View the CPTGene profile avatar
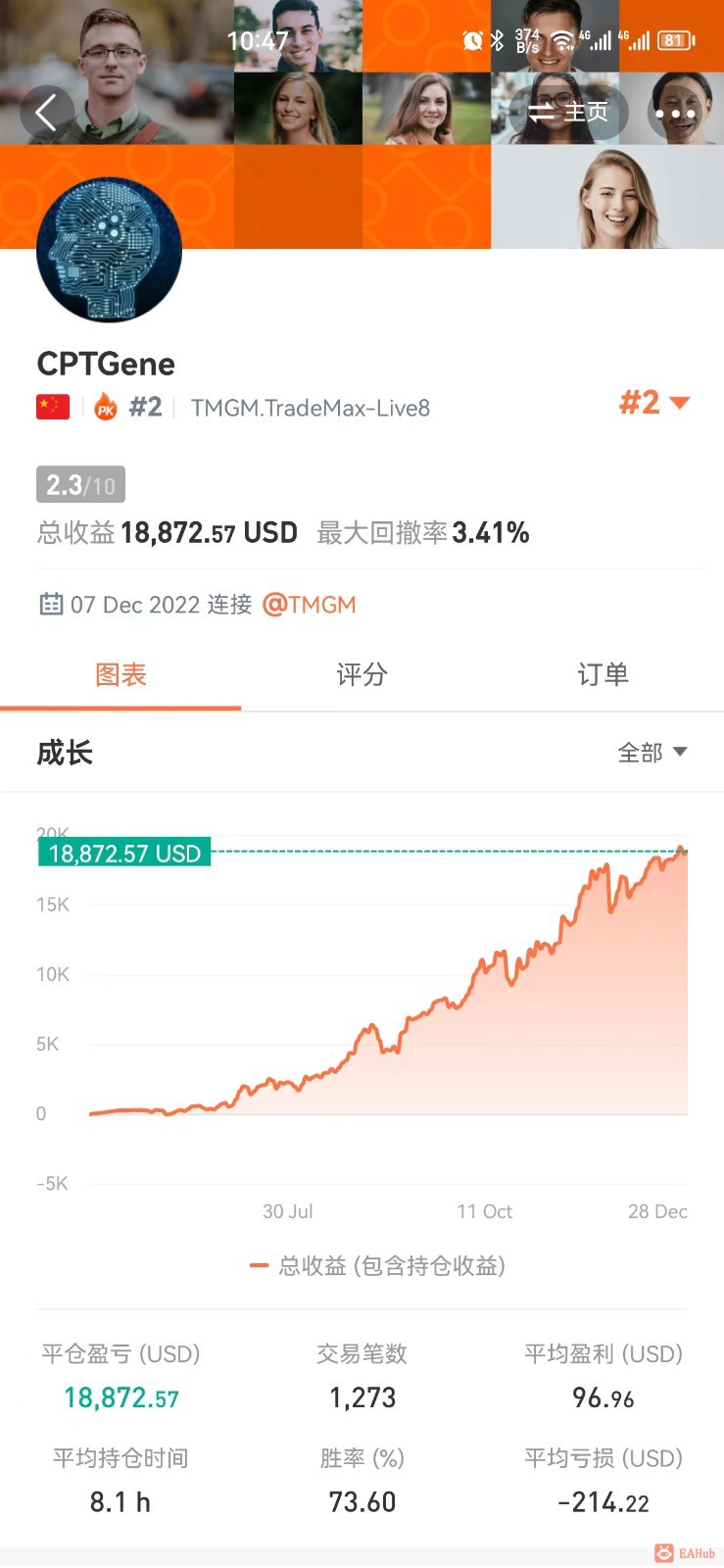 pos(110,250)
